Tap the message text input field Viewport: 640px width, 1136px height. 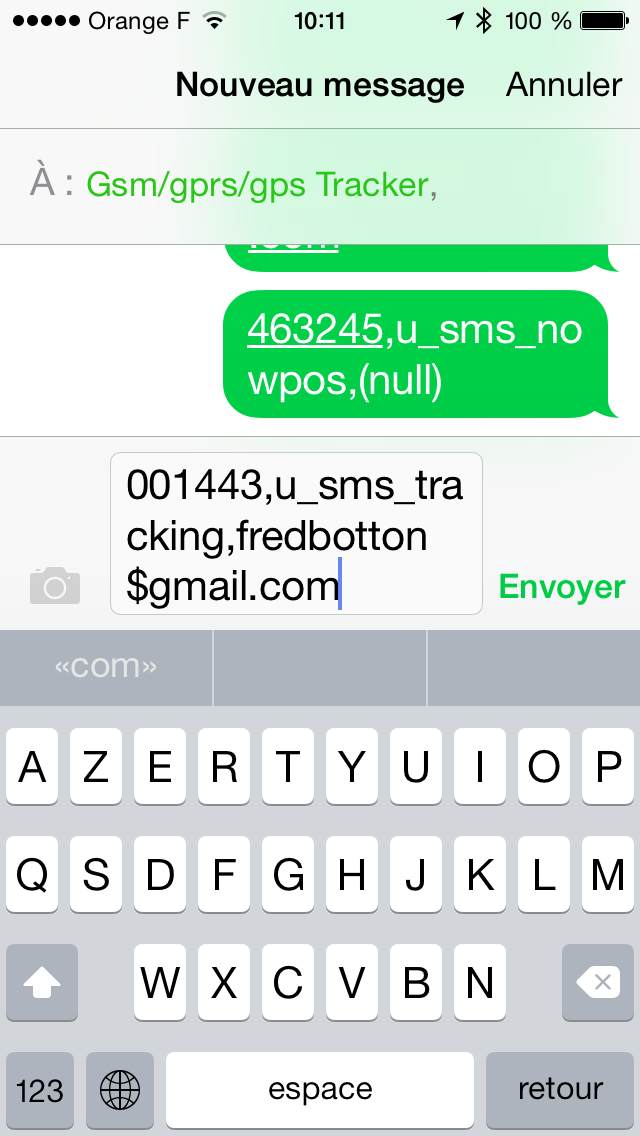point(296,533)
